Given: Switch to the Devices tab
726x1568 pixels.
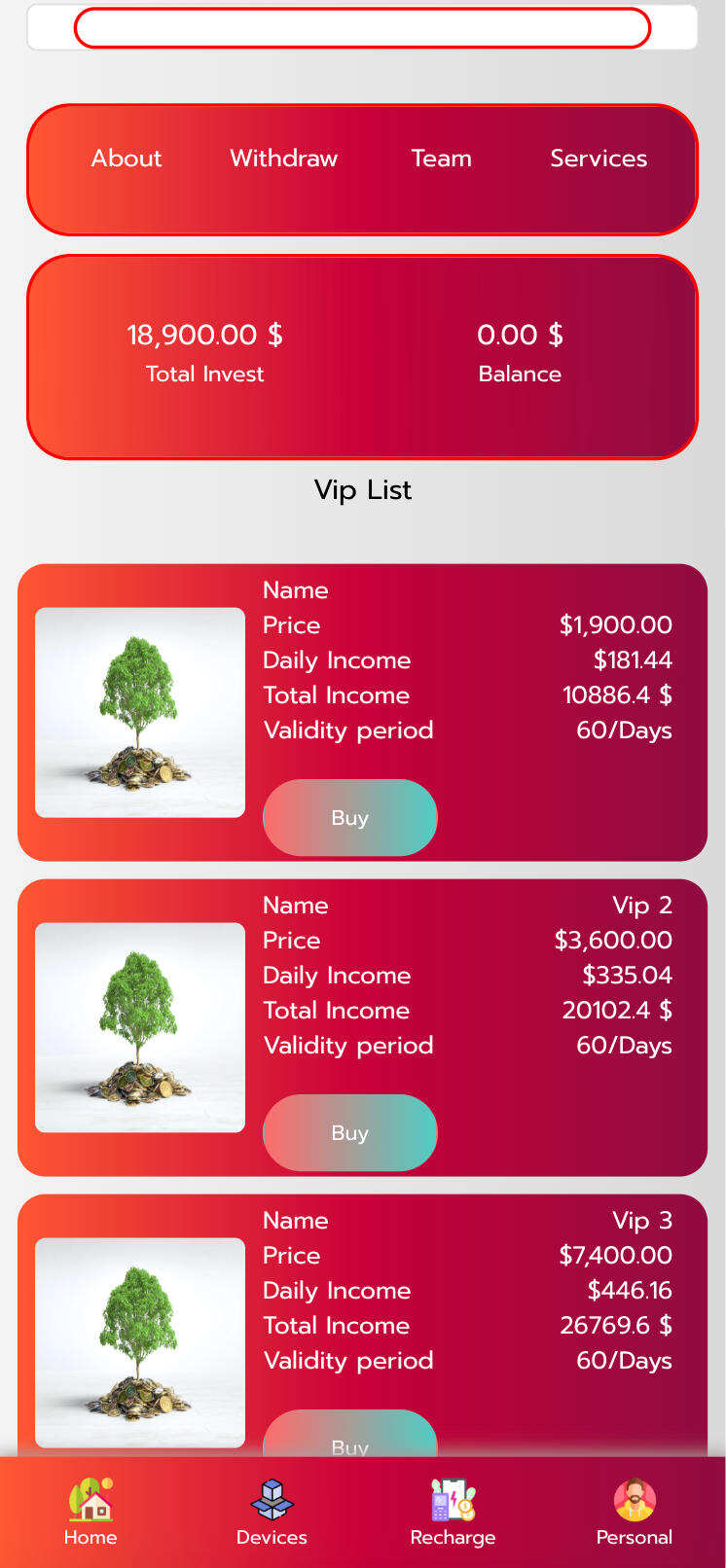Looking at the screenshot, I should [x=272, y=1513].
